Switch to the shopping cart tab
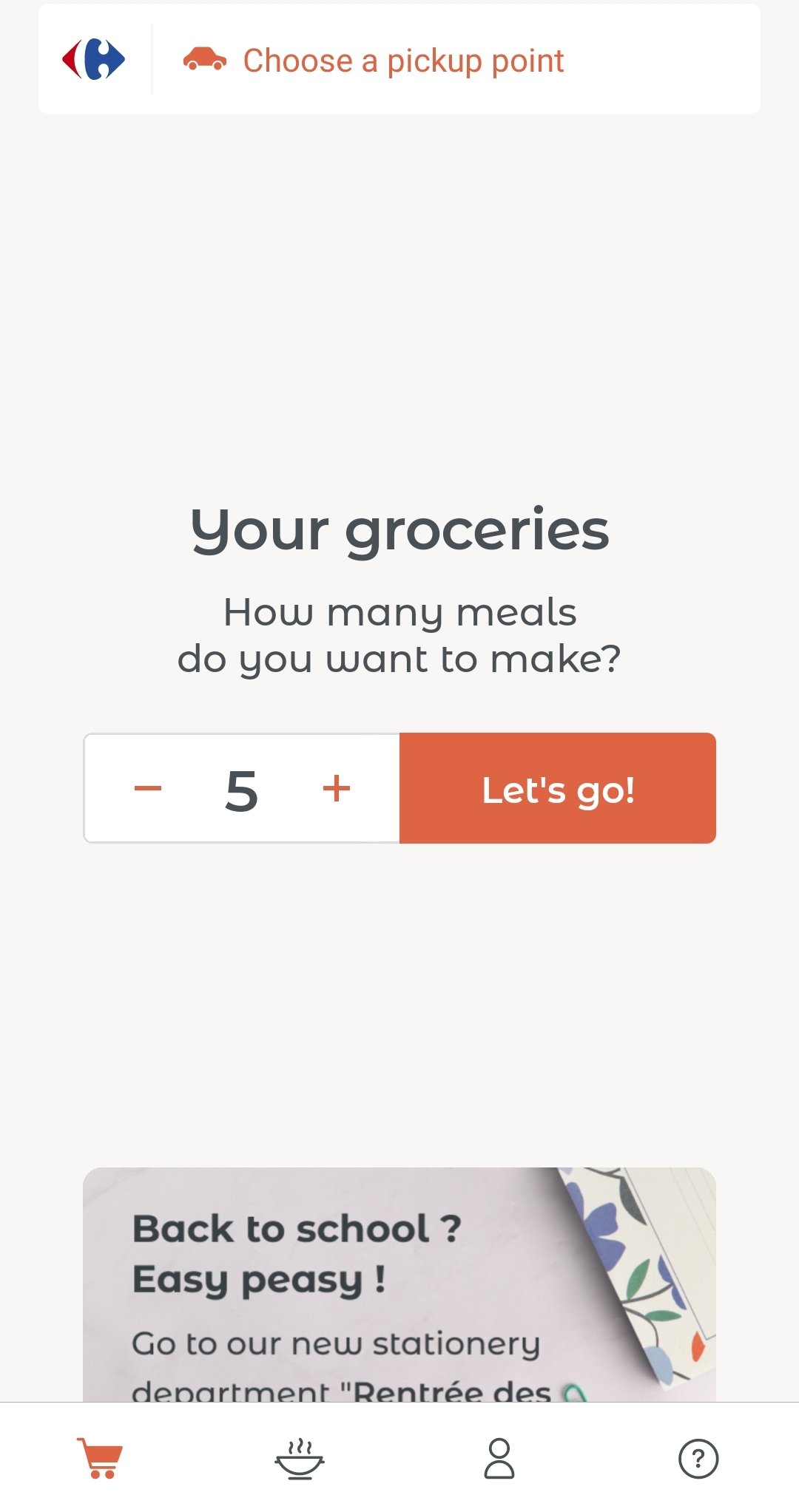This screenshot has width=799, height=1512. tap(100, 1458)
